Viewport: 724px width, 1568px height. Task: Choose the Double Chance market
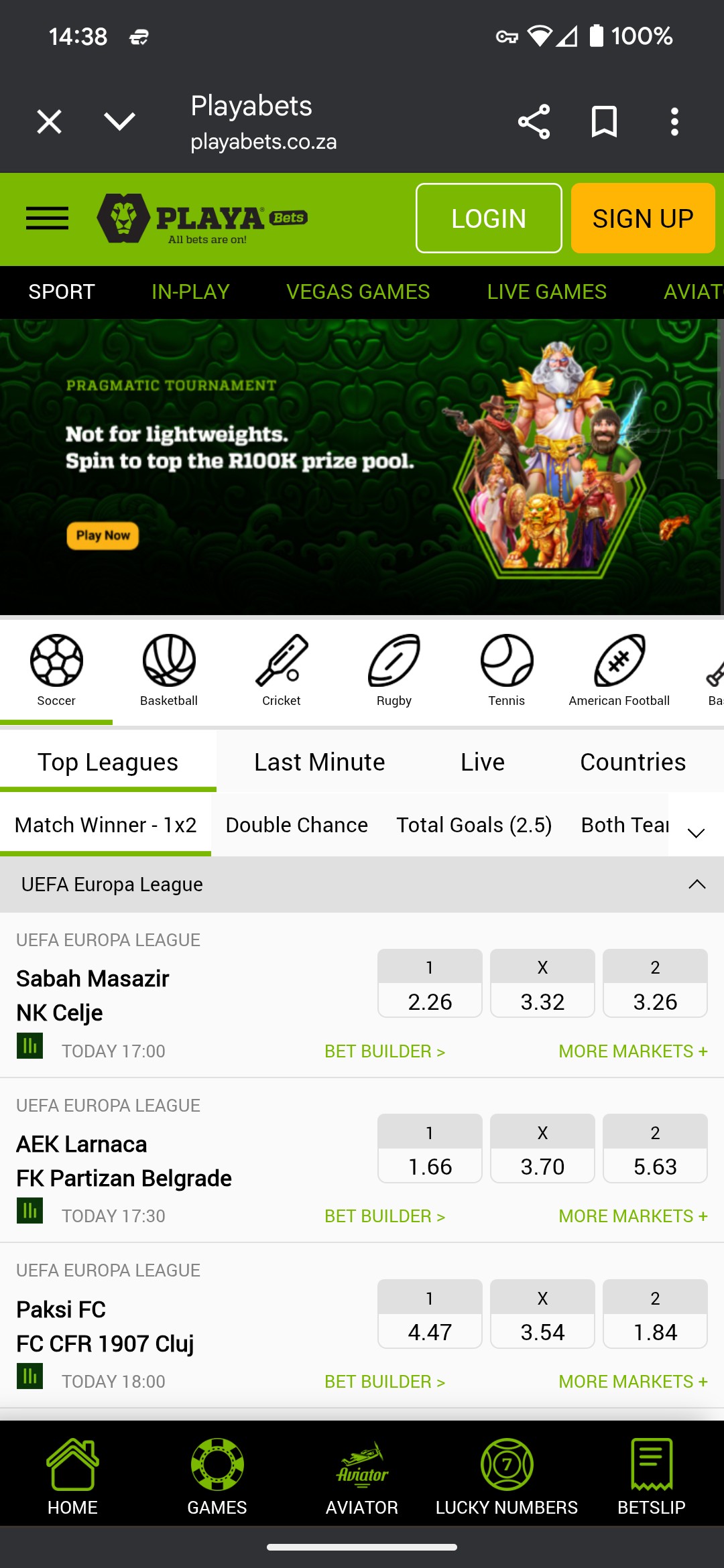(296, 825)
